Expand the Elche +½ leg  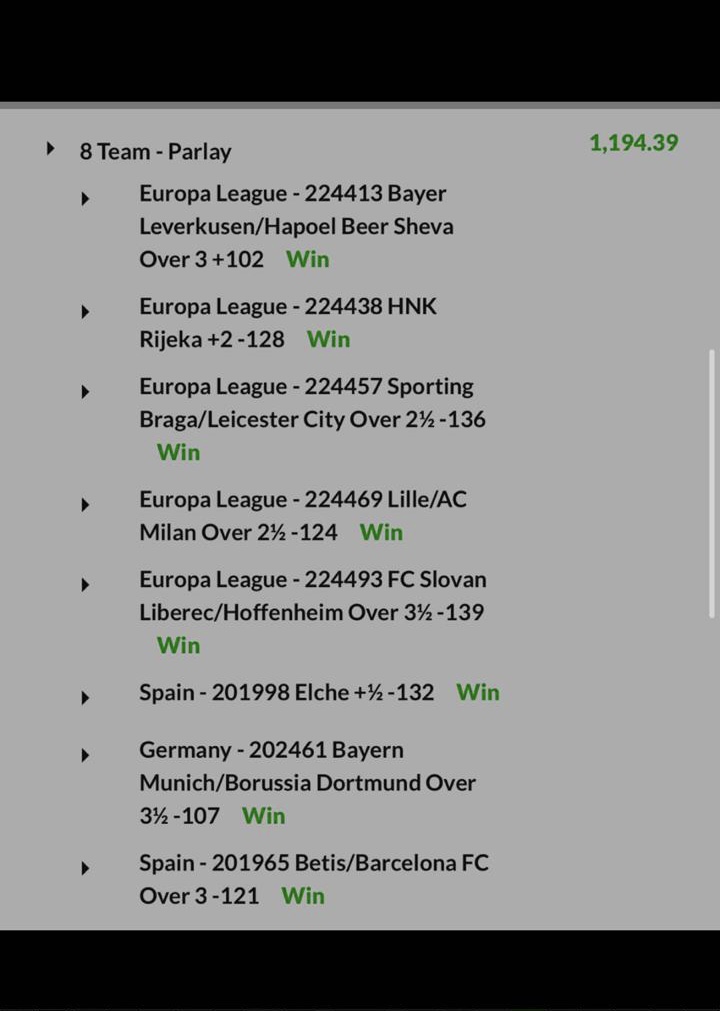(x=86, y=698)
